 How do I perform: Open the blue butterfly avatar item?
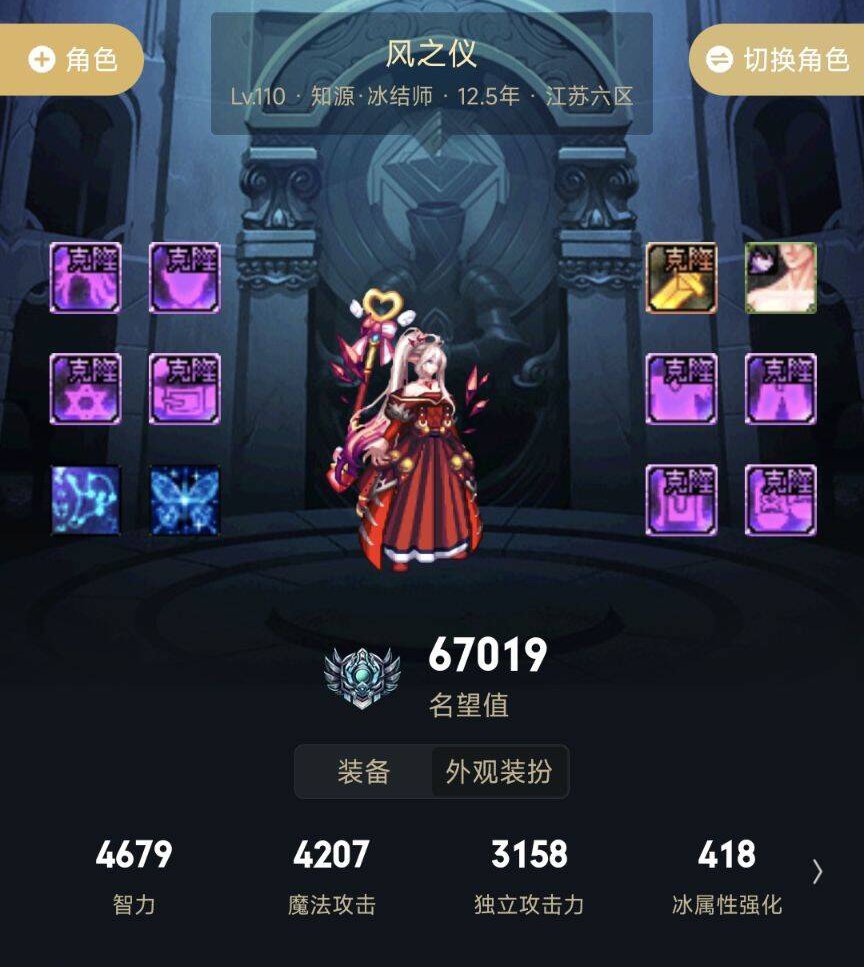pos(185,499)
